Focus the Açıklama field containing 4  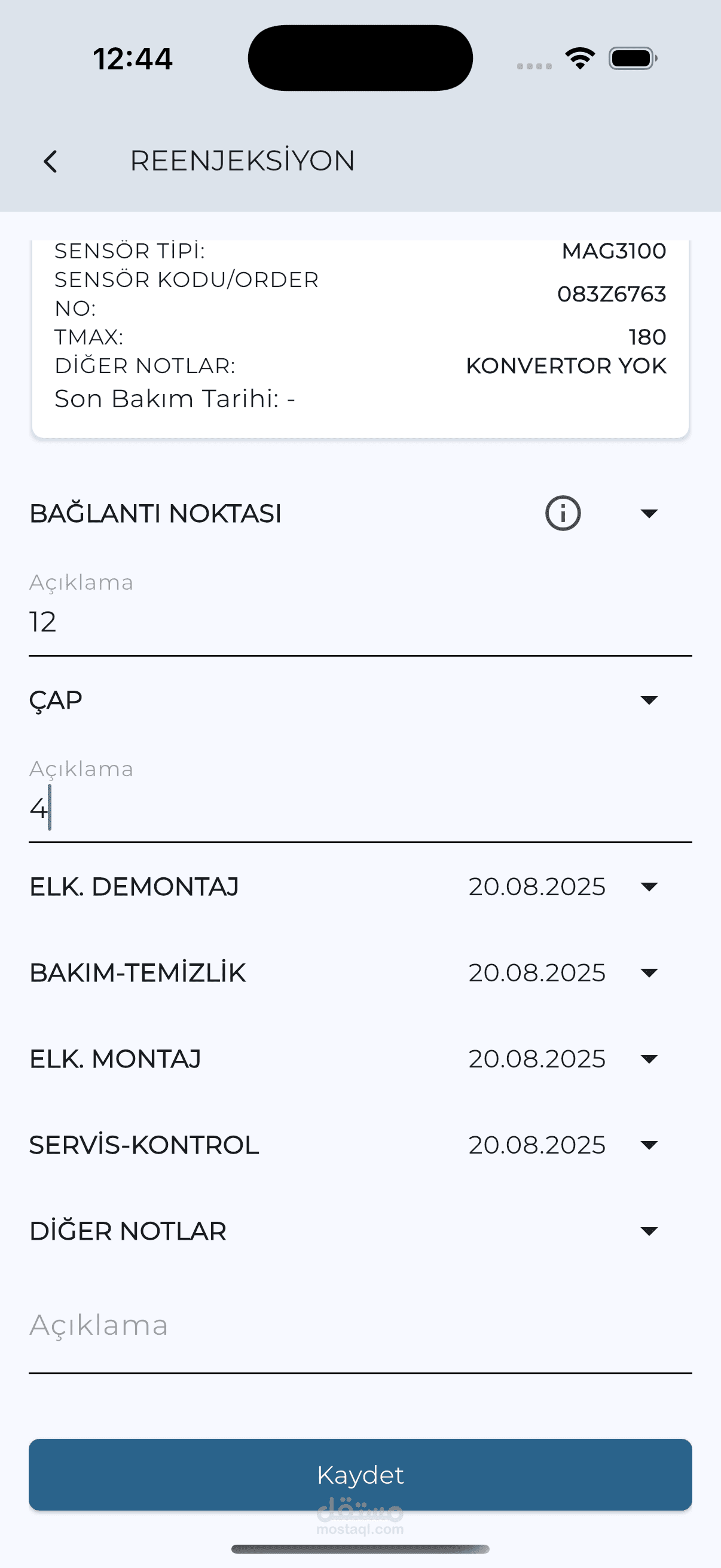tap(360, 798)
